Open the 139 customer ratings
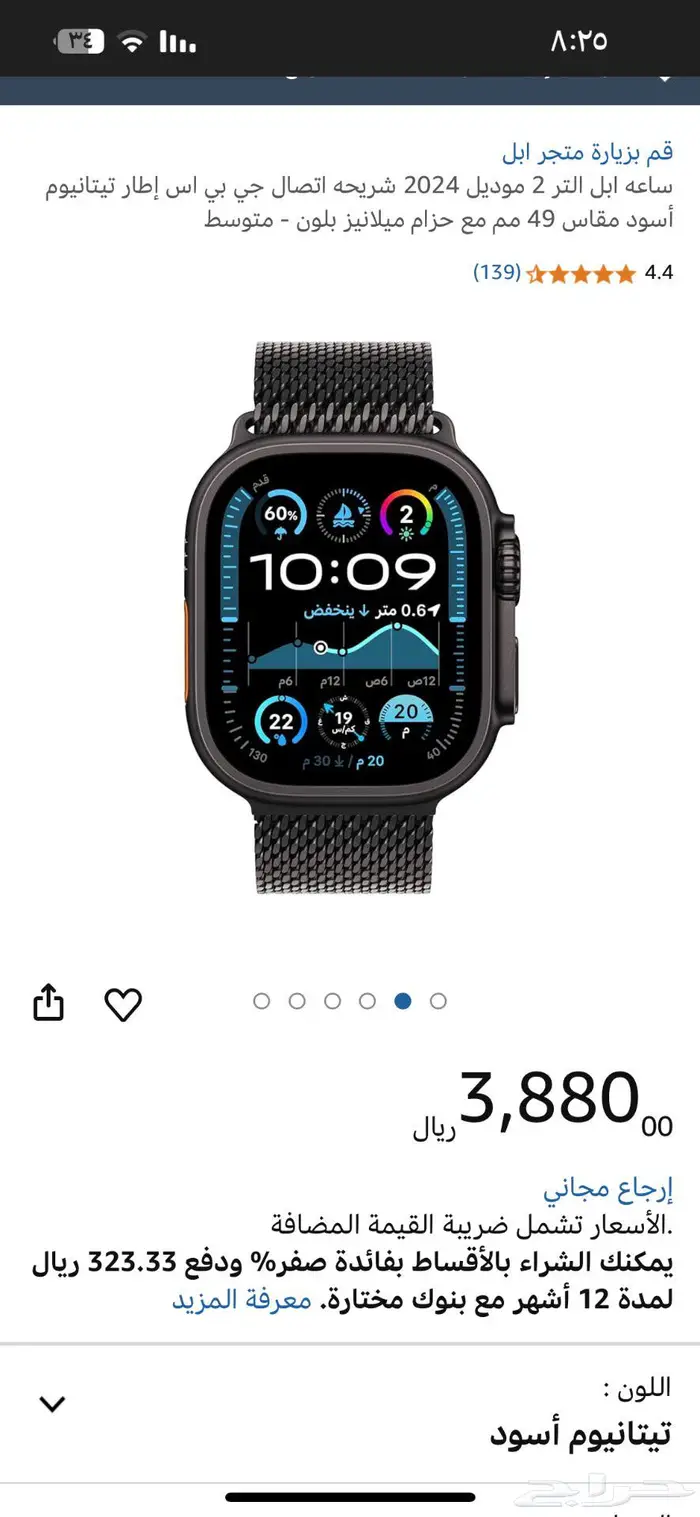Viewport: 700px width, 1517px height. (x=497, y=272)
